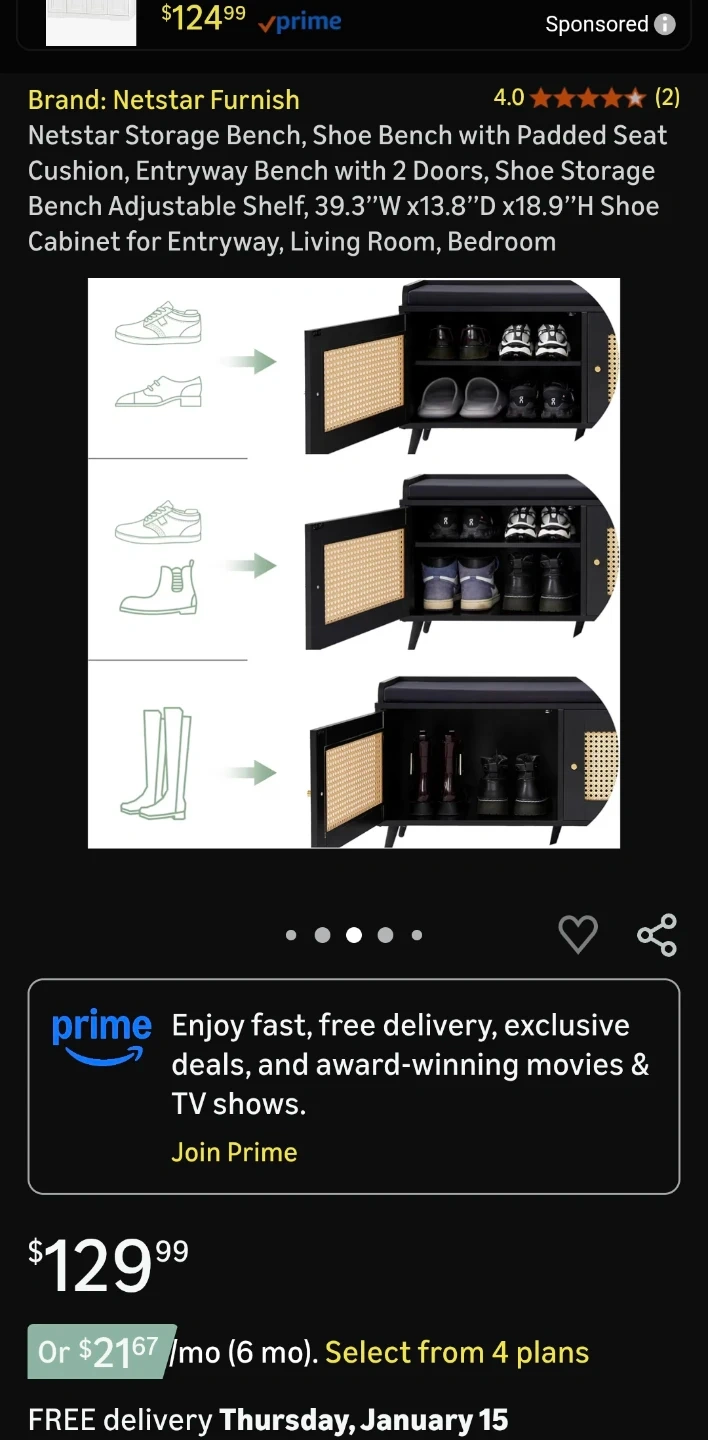Open the sponsored $124.99 product ad
Screen dimensions: 708x1440
click(250, 20)
